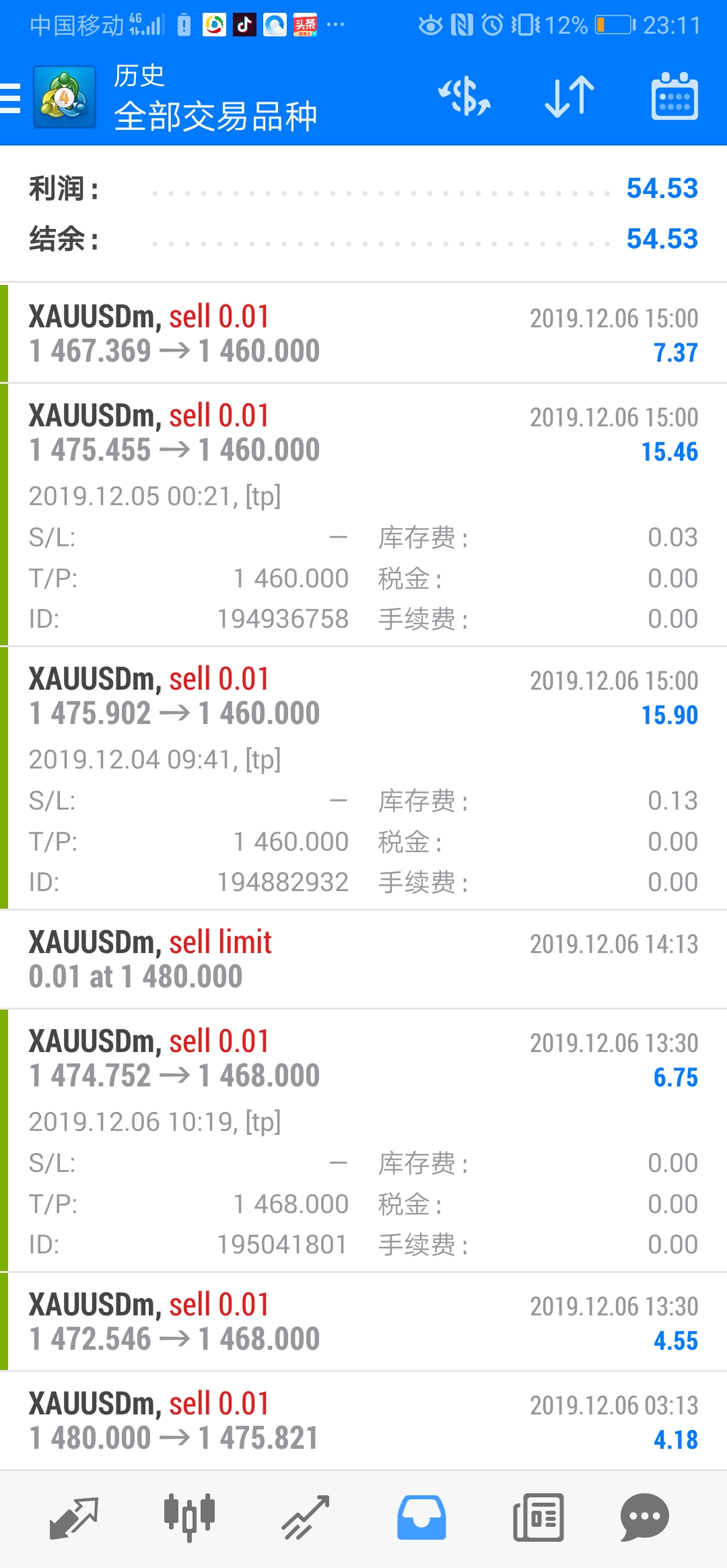Viewport: 727px width, 1568px height.
Task: Switch to the candlestick chart tab
Action: tap(190, 1518)
